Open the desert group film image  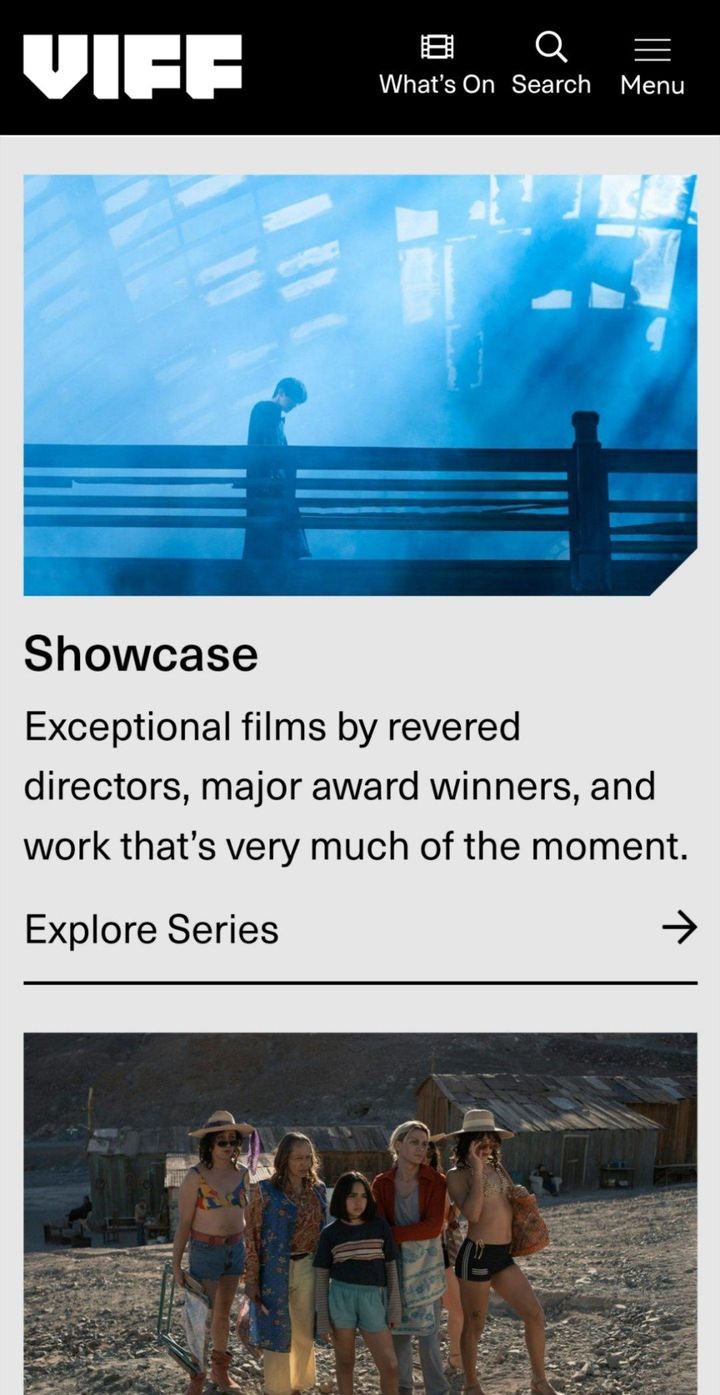pyautogui.click(x=360, y=1212)
